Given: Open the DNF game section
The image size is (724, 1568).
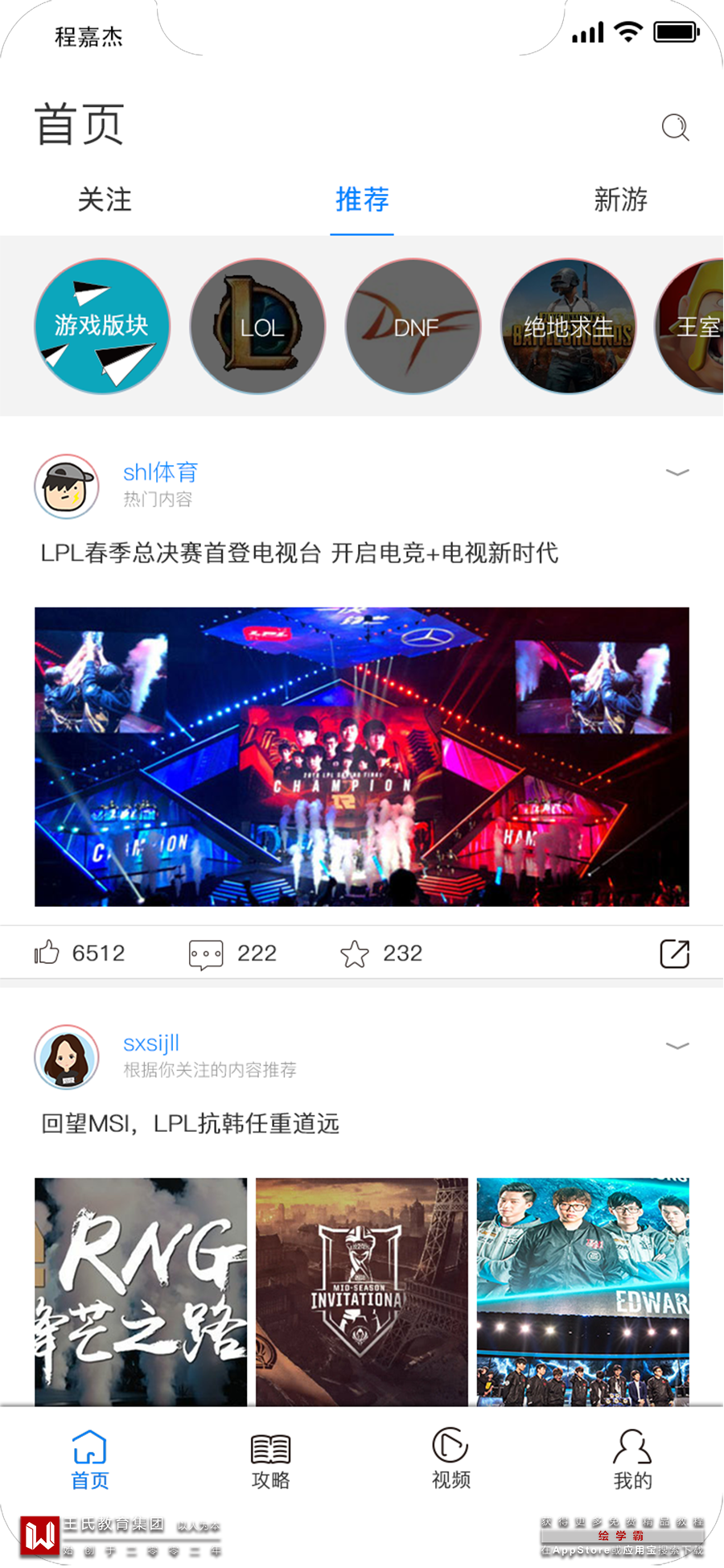Looking at the screenshot, I should 413,326.
